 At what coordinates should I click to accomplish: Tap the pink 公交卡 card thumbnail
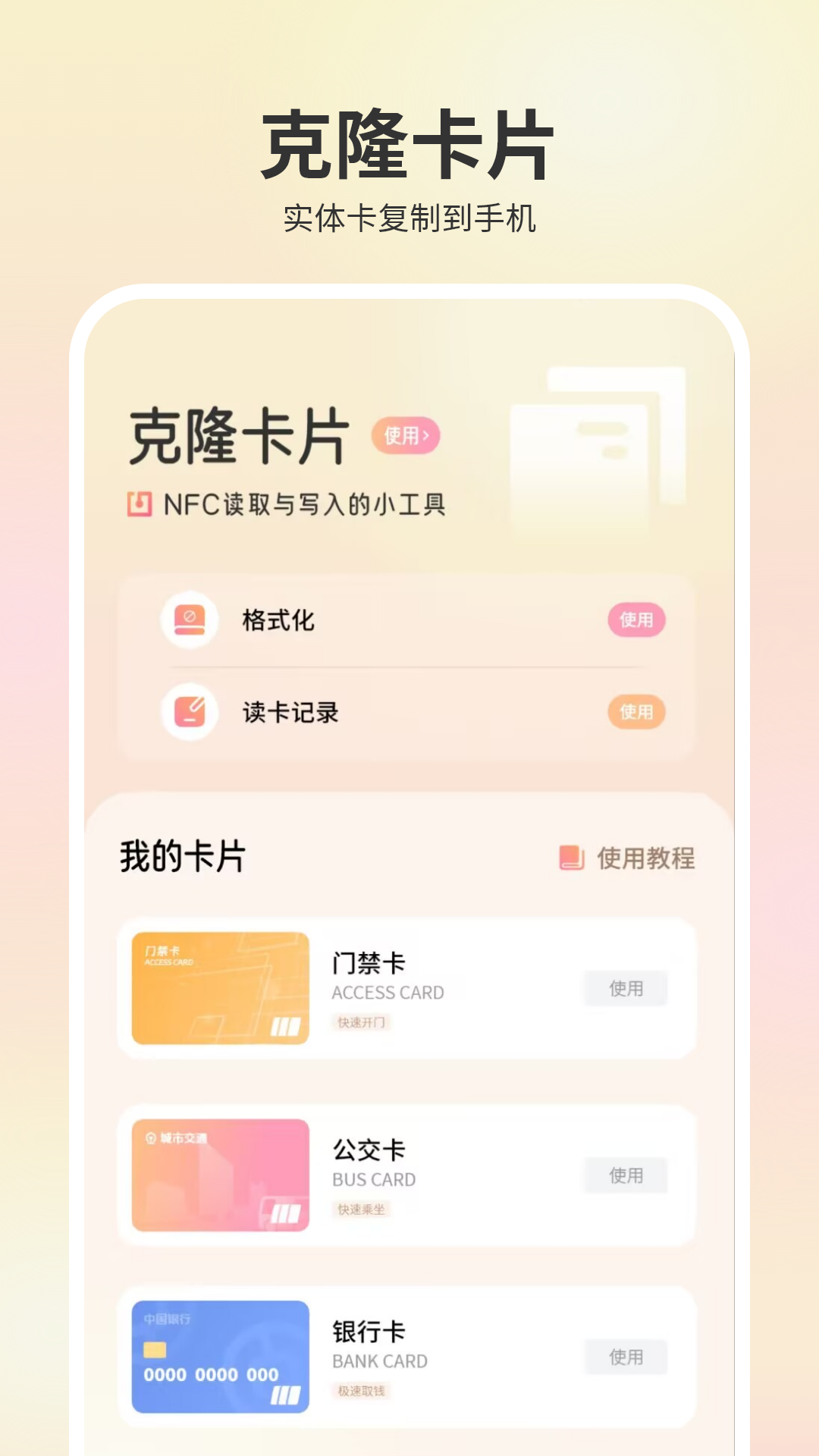pos(221,1174)
